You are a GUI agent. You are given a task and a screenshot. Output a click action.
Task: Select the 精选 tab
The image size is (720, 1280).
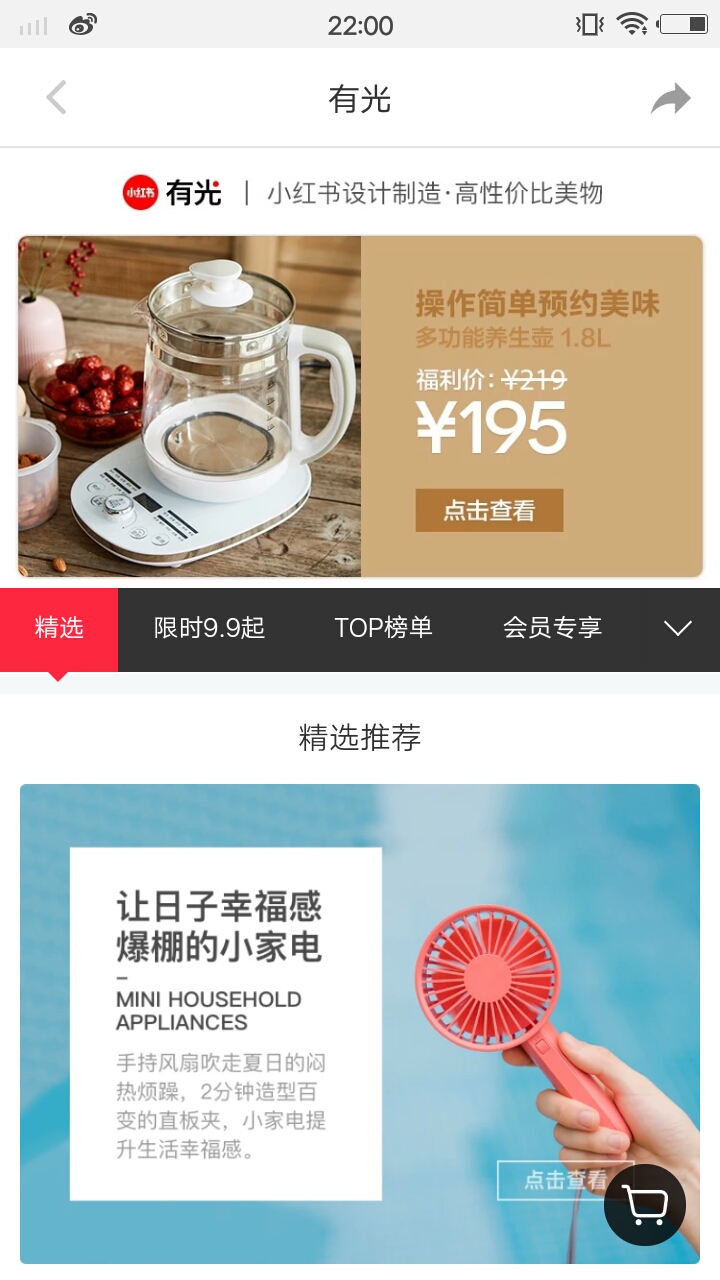[x=59, y=628]
